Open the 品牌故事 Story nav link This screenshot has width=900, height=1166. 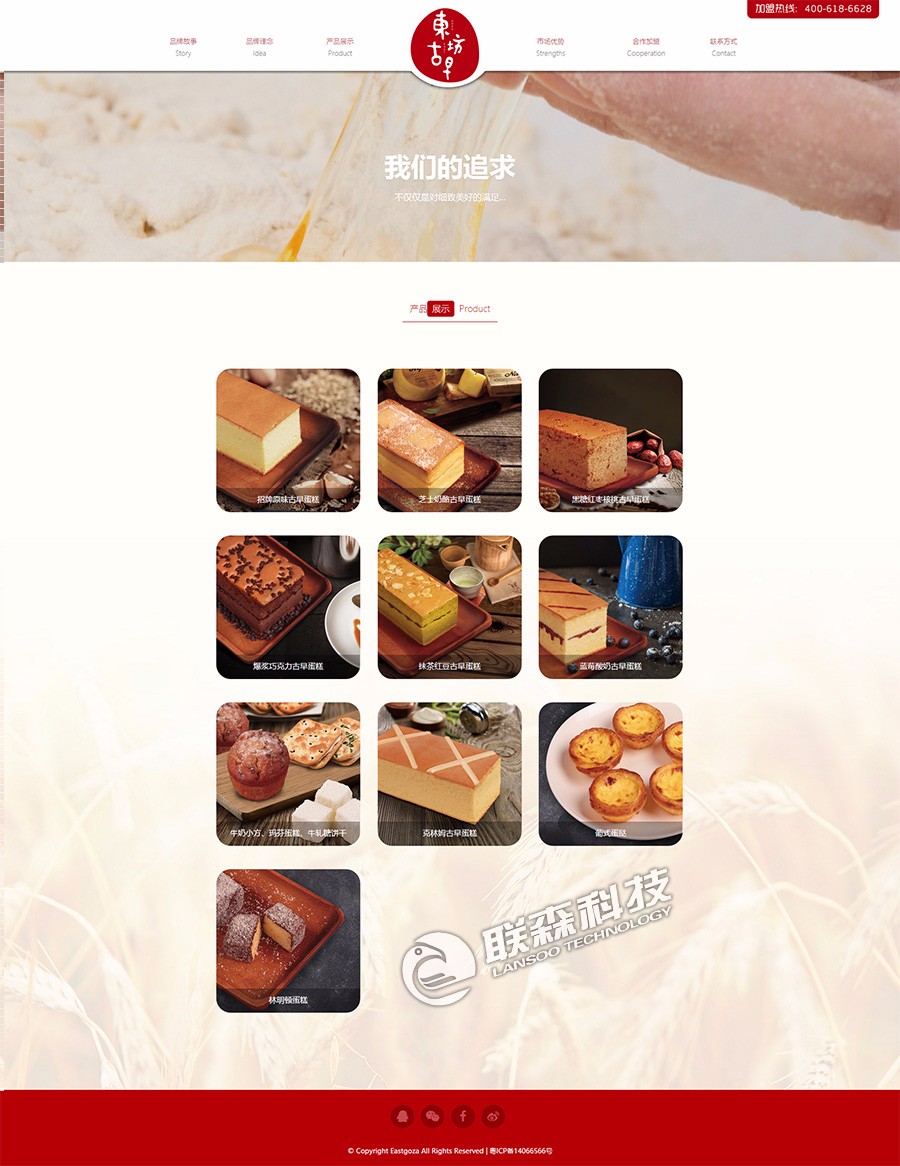click(x=183, y=47)
